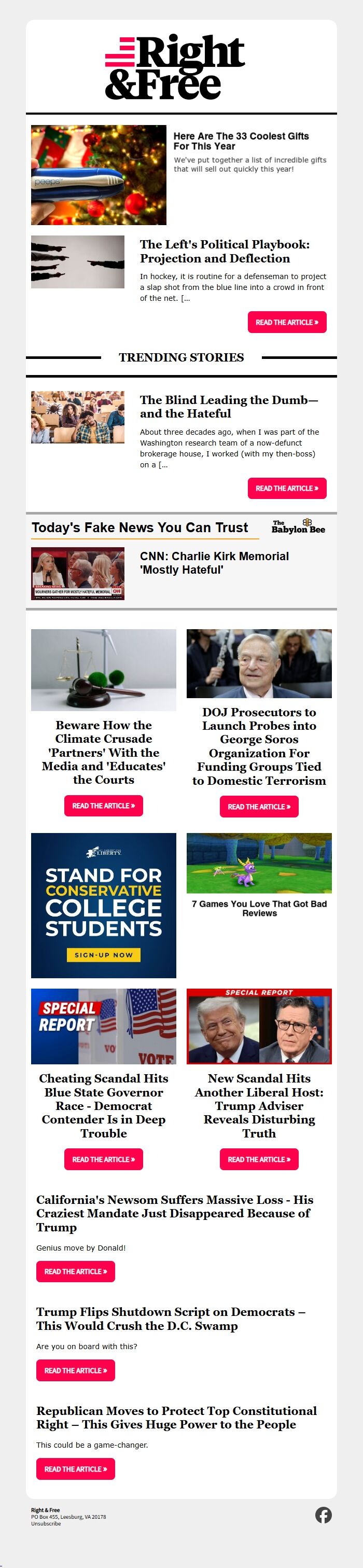
Task: Open the George Soros photo thumbnail
Action: pyautogui.click(x=259, y=663)
